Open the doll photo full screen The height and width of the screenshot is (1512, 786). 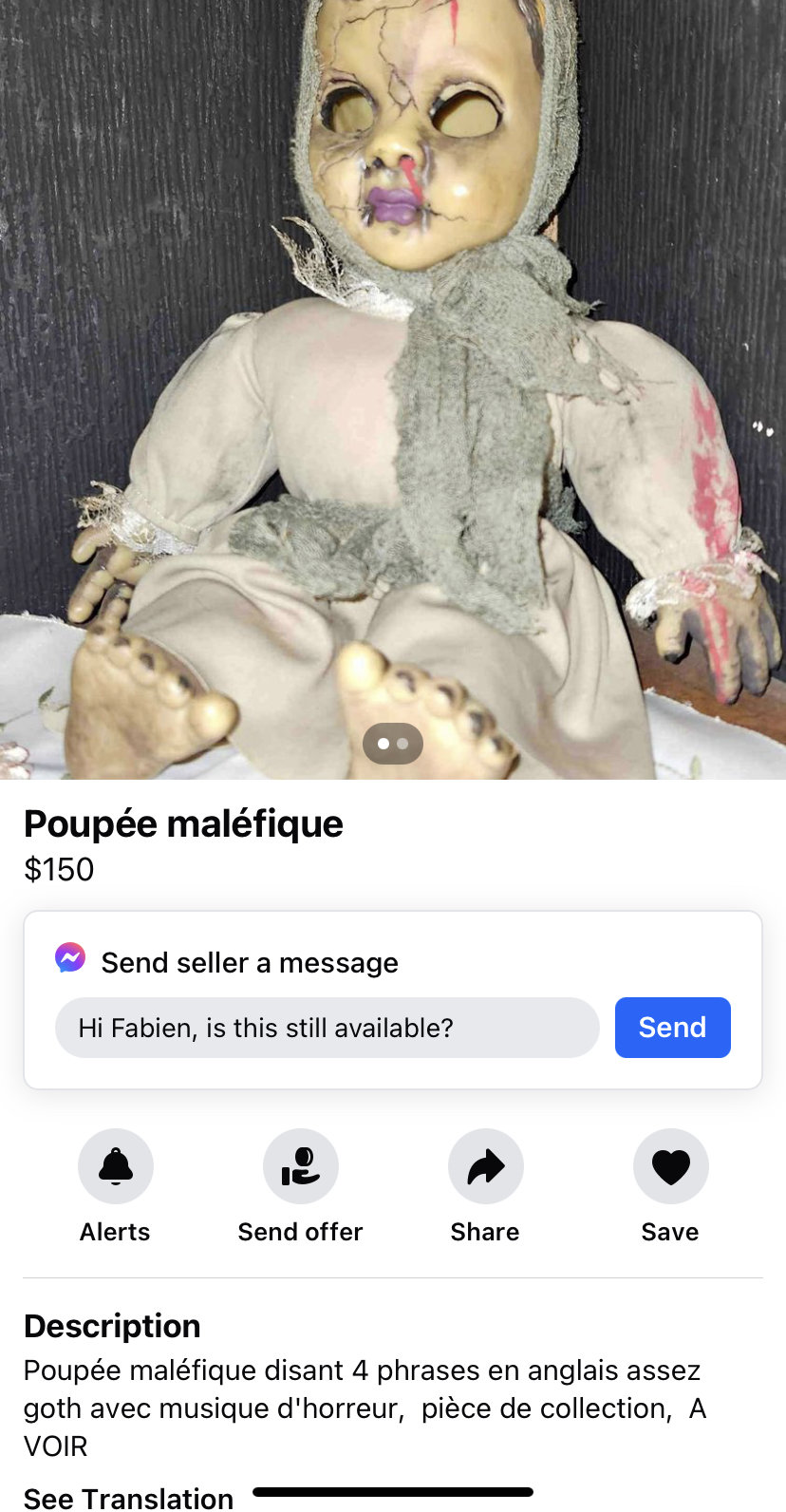[393, 380]
